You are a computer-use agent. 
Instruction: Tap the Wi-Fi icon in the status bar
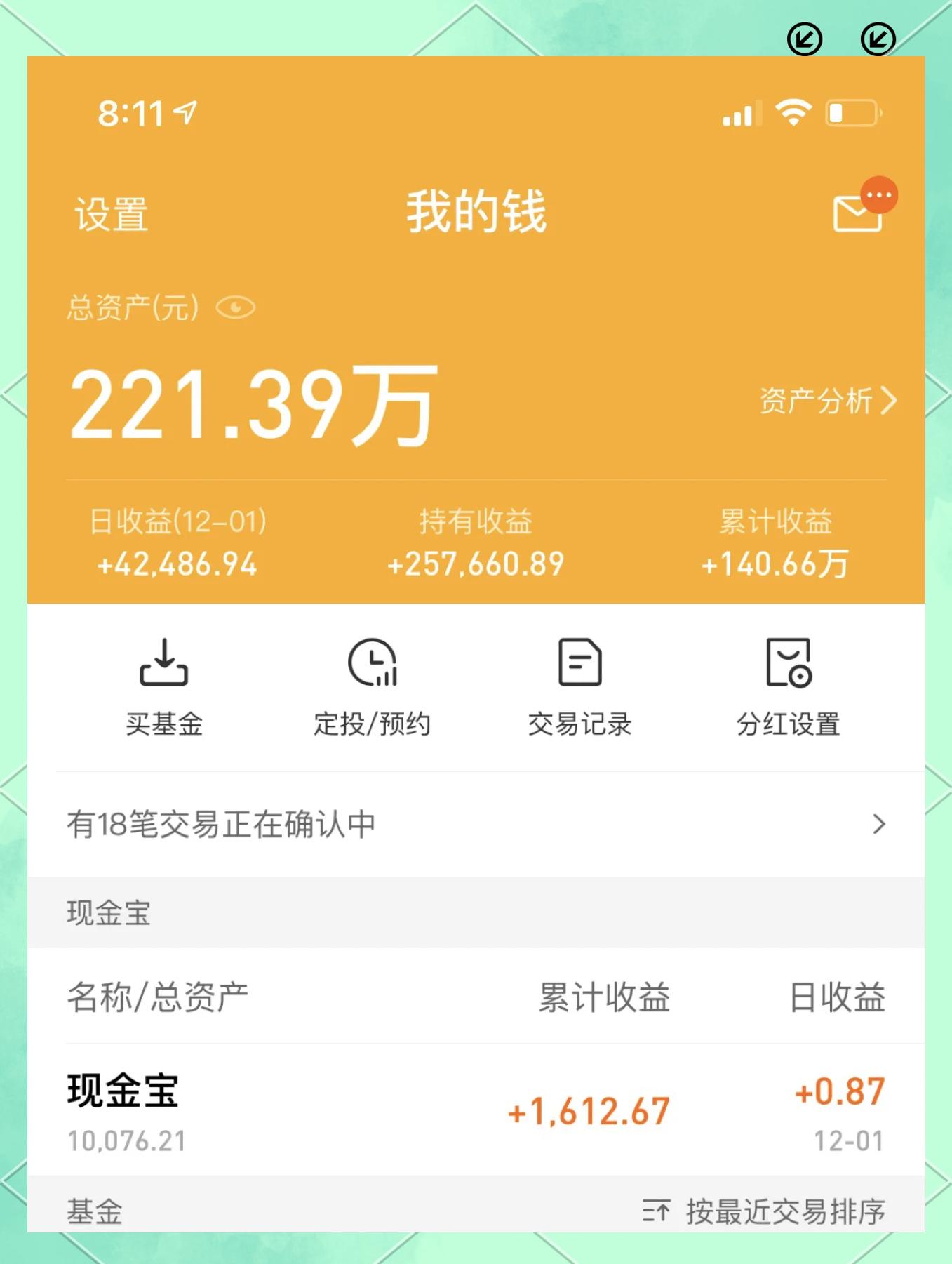coord(792,112)
